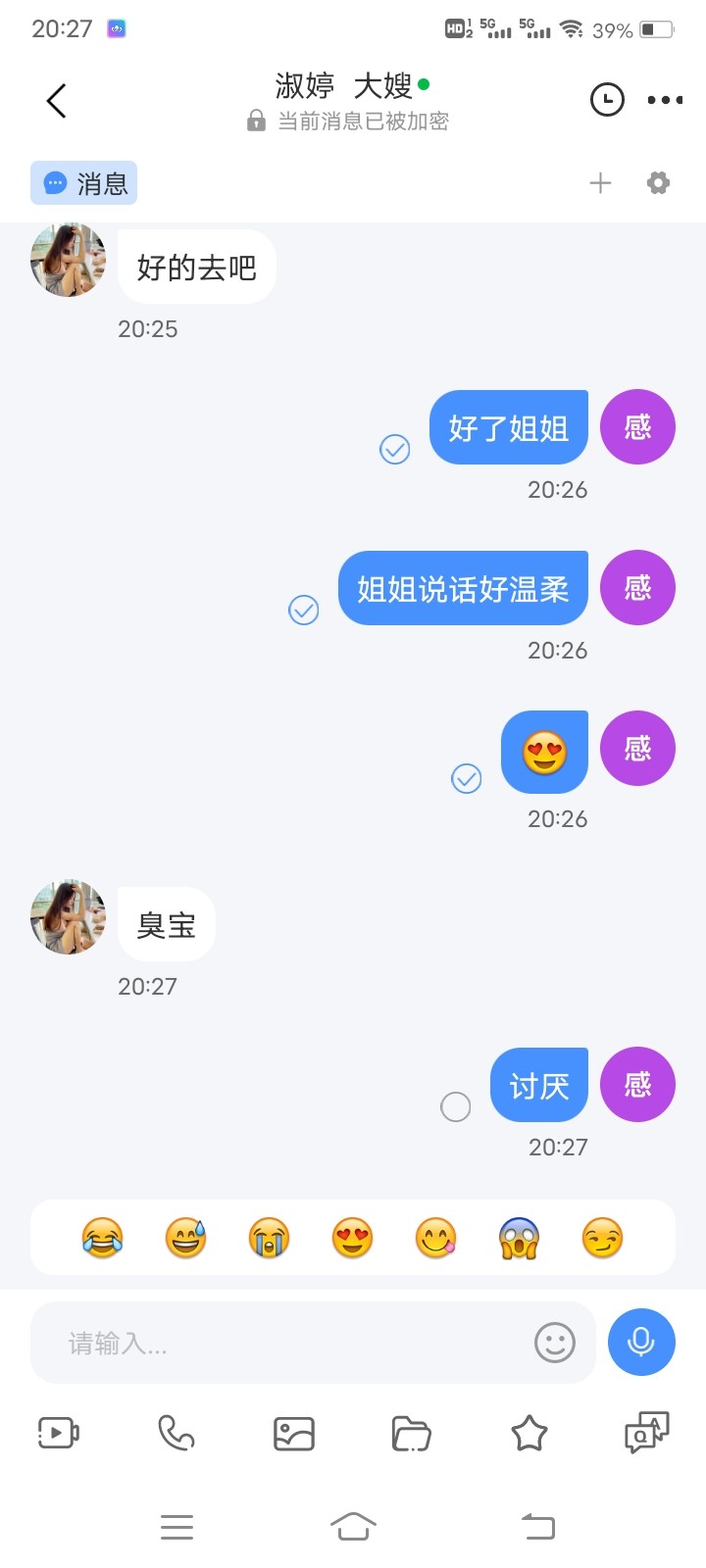Open the more options menu
The height and width of the screenshot is (1568, 706).
click(665, 99)
